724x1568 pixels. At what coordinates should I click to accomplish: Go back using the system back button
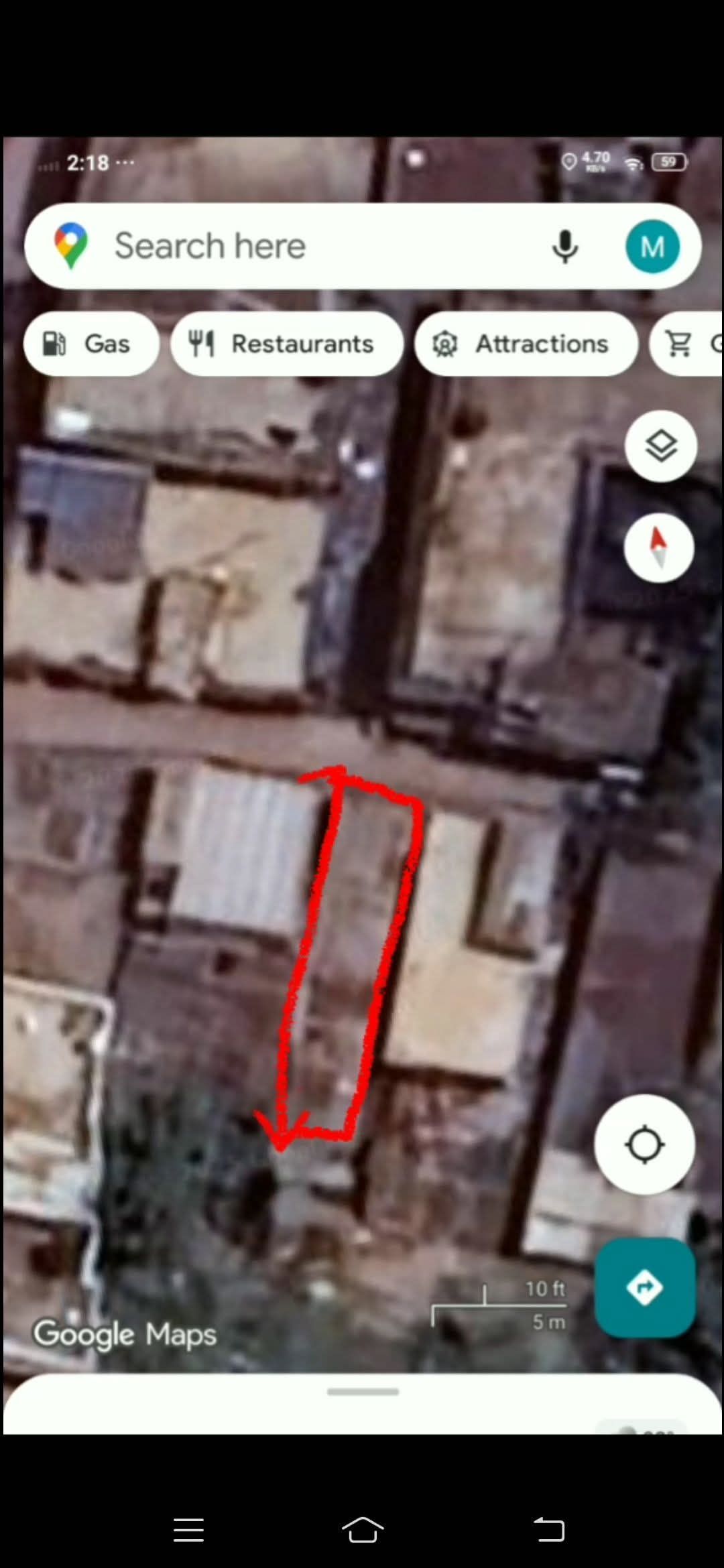tap(549, 1530)
